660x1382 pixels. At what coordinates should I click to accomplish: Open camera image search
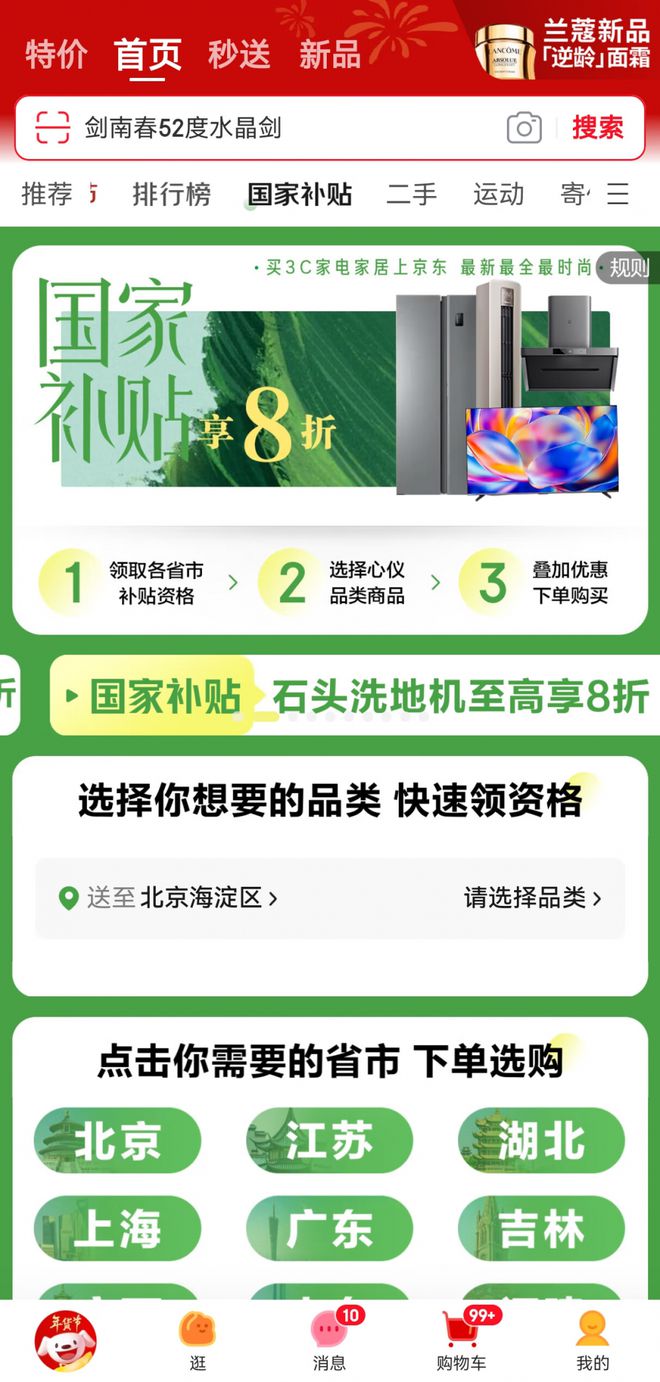pos(524,128)
